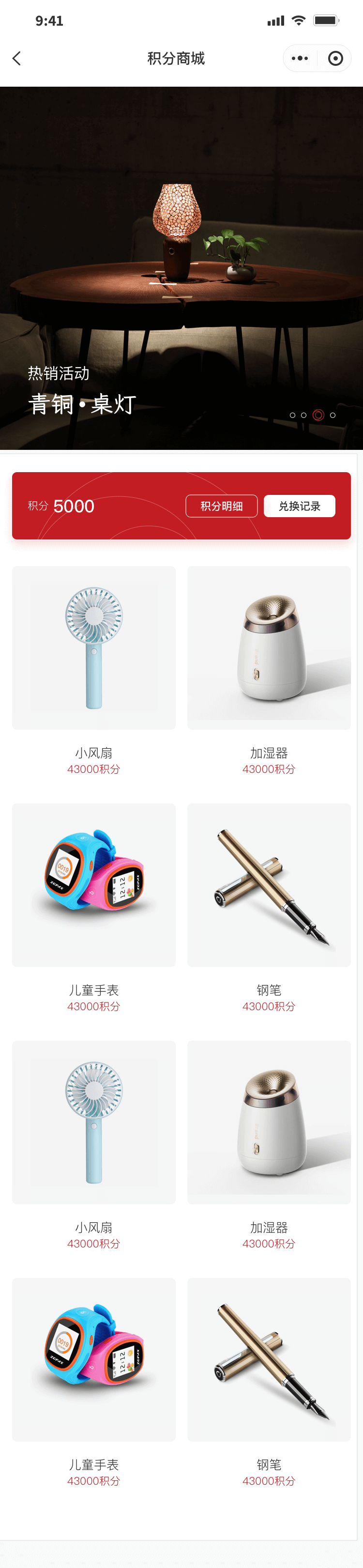This screenshot has width=363, height=1568.
Task: Go back using the back arrow
Action: [x=17, y=59]
